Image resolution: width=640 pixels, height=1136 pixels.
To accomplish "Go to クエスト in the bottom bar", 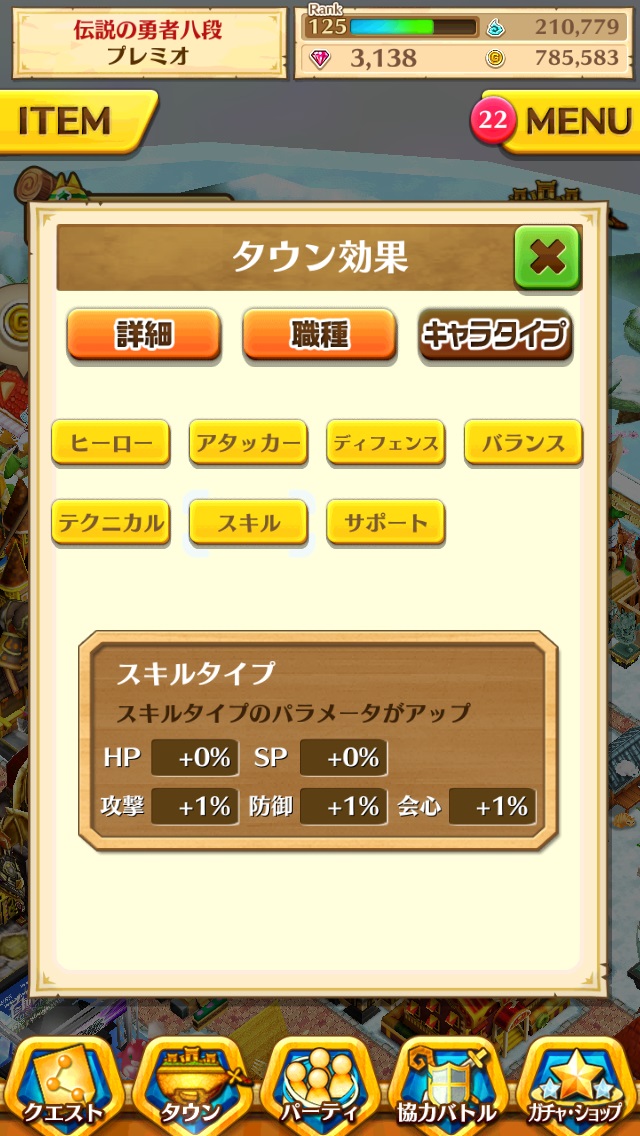I will [x=64, y=1085].
